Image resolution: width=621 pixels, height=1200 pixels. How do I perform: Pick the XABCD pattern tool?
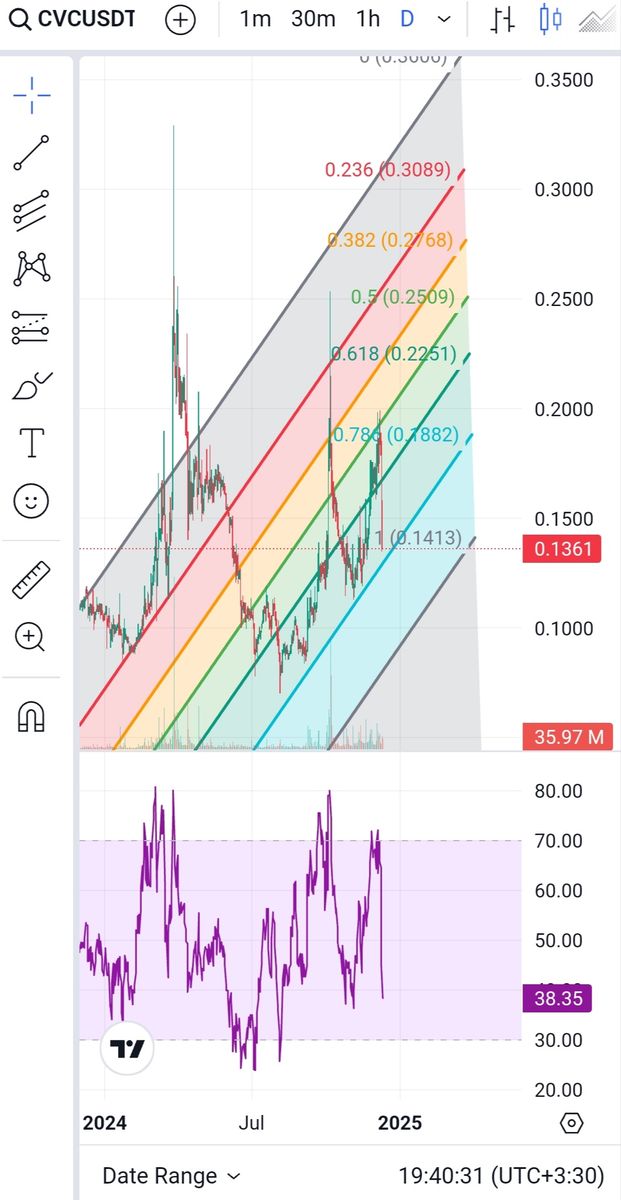(x=32, y=268)
